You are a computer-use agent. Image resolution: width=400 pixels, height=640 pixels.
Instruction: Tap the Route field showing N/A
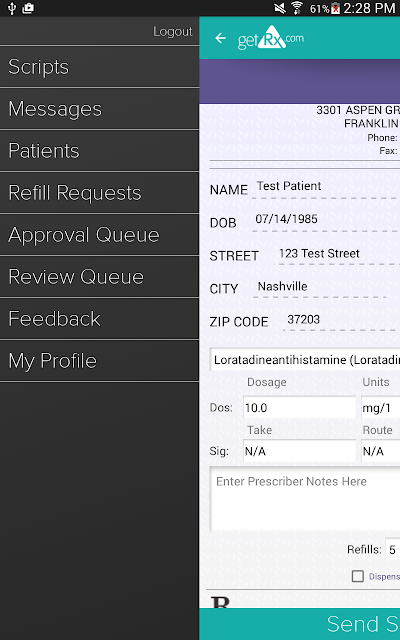(380, 451)
